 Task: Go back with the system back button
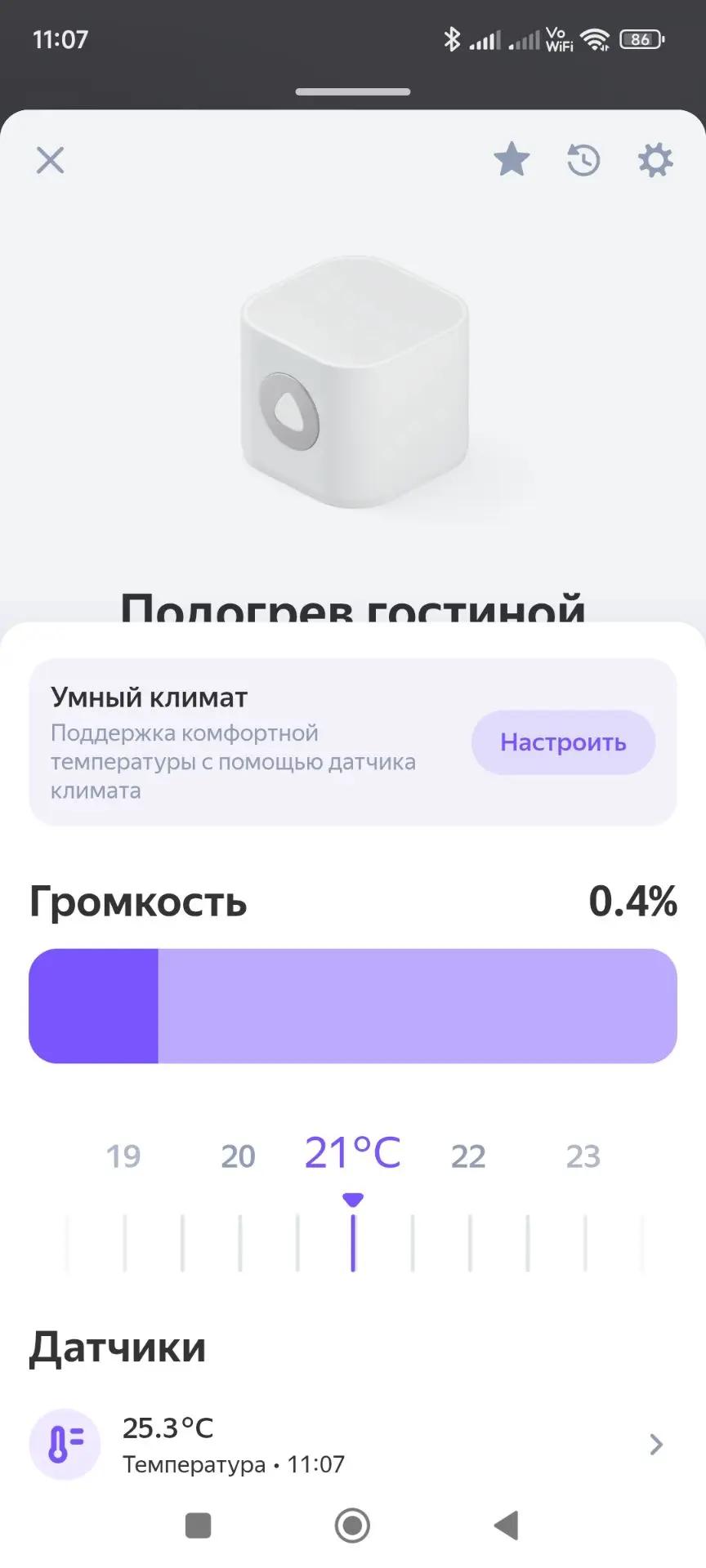tap(507, 1525)
